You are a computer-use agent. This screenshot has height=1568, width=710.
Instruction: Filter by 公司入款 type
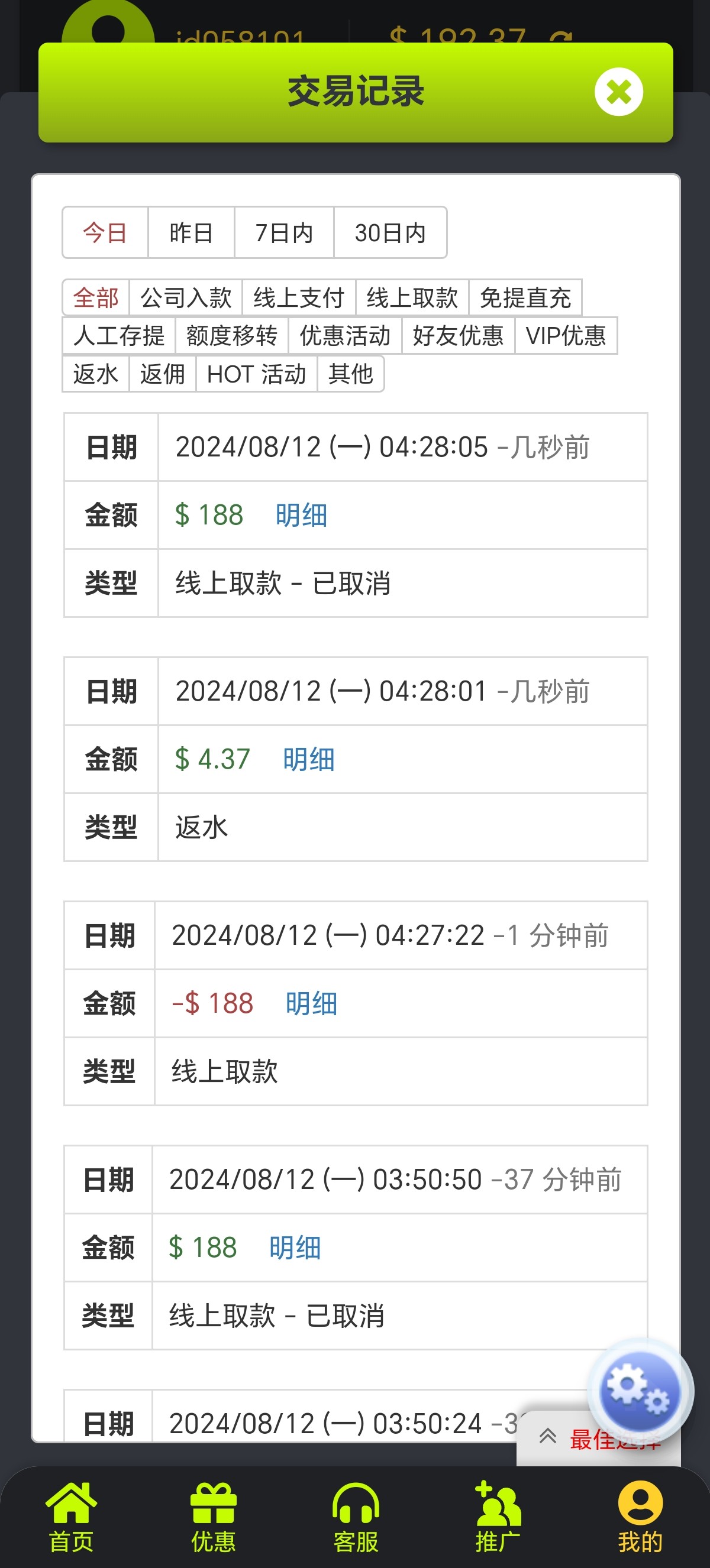(x=186, y=298)
